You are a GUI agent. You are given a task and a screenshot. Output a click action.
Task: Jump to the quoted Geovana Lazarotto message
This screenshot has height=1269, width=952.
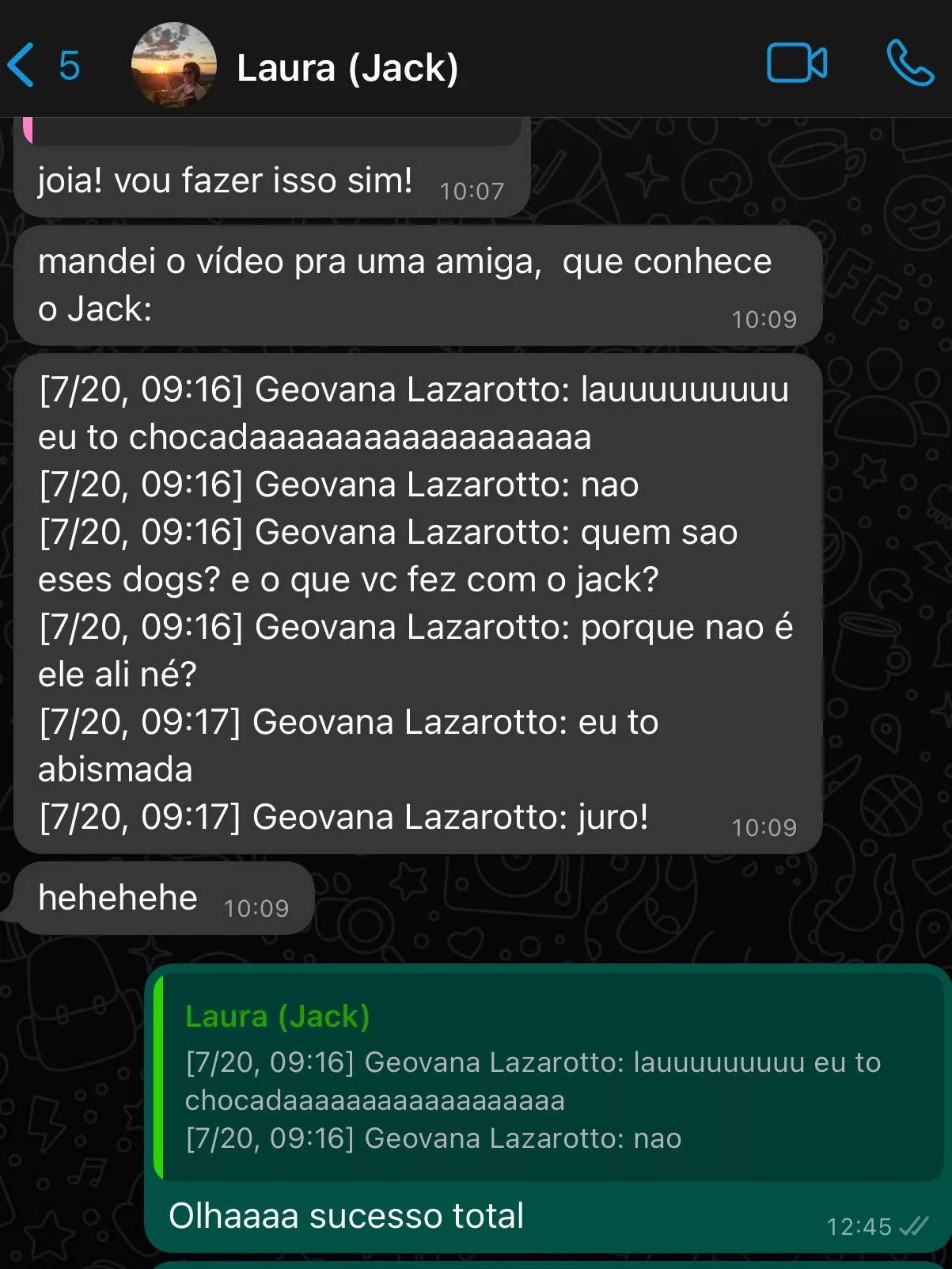tap(546, 1077)
